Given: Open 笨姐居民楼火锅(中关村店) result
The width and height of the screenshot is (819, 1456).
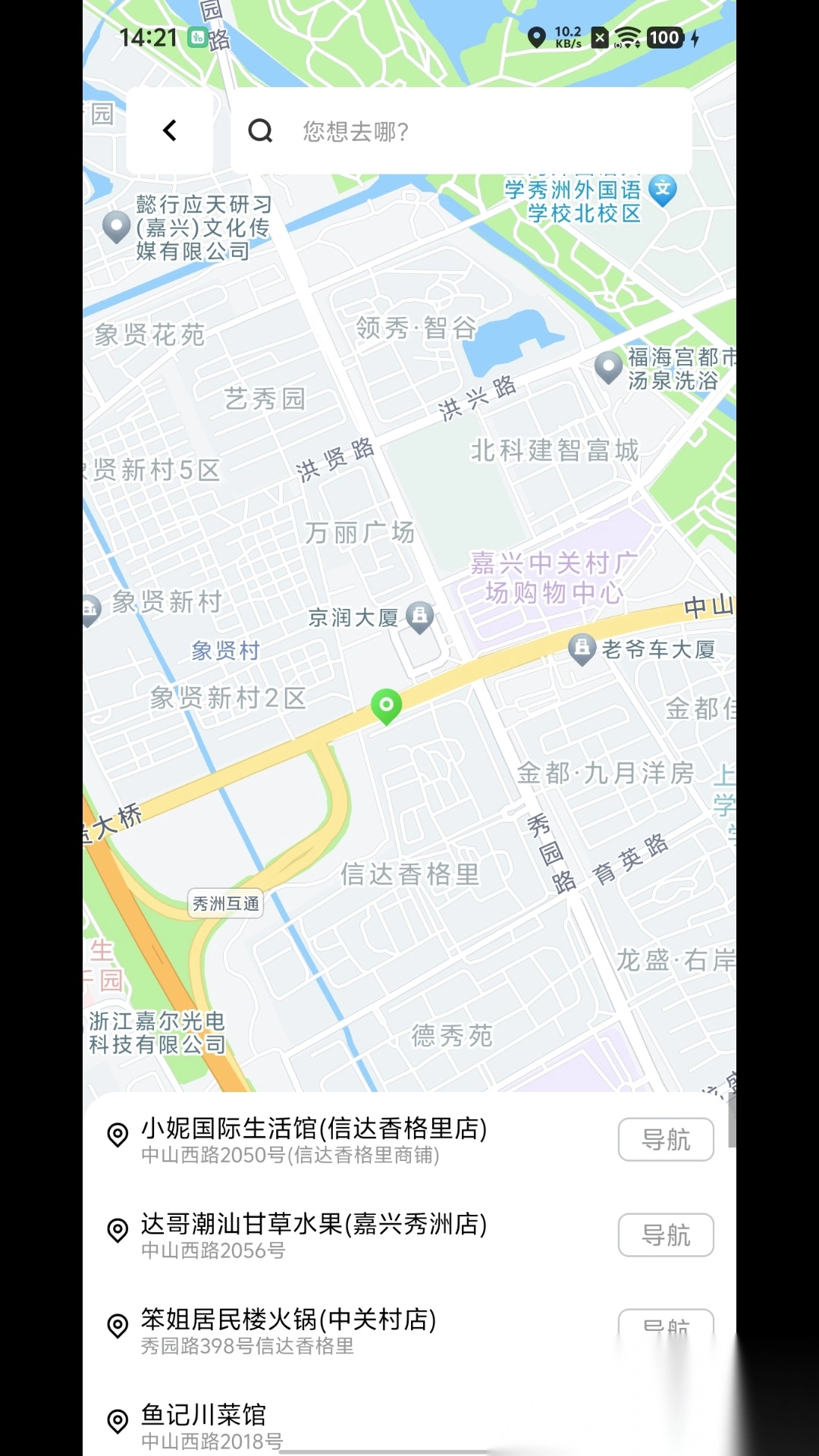Looking at the screenshot, I should [x=288, y=1330].
